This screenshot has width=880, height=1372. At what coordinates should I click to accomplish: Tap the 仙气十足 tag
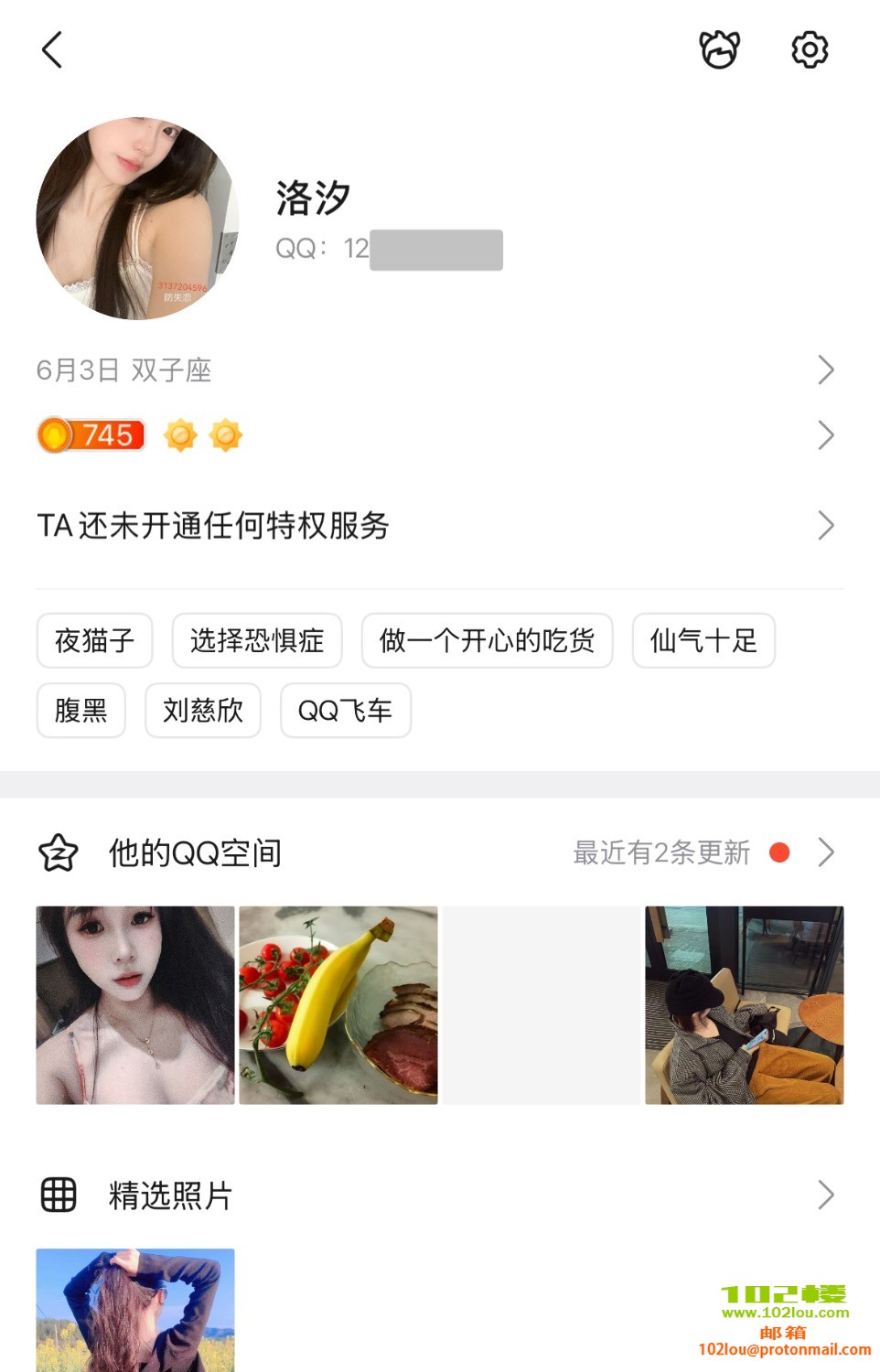click(x=703, y=640)
